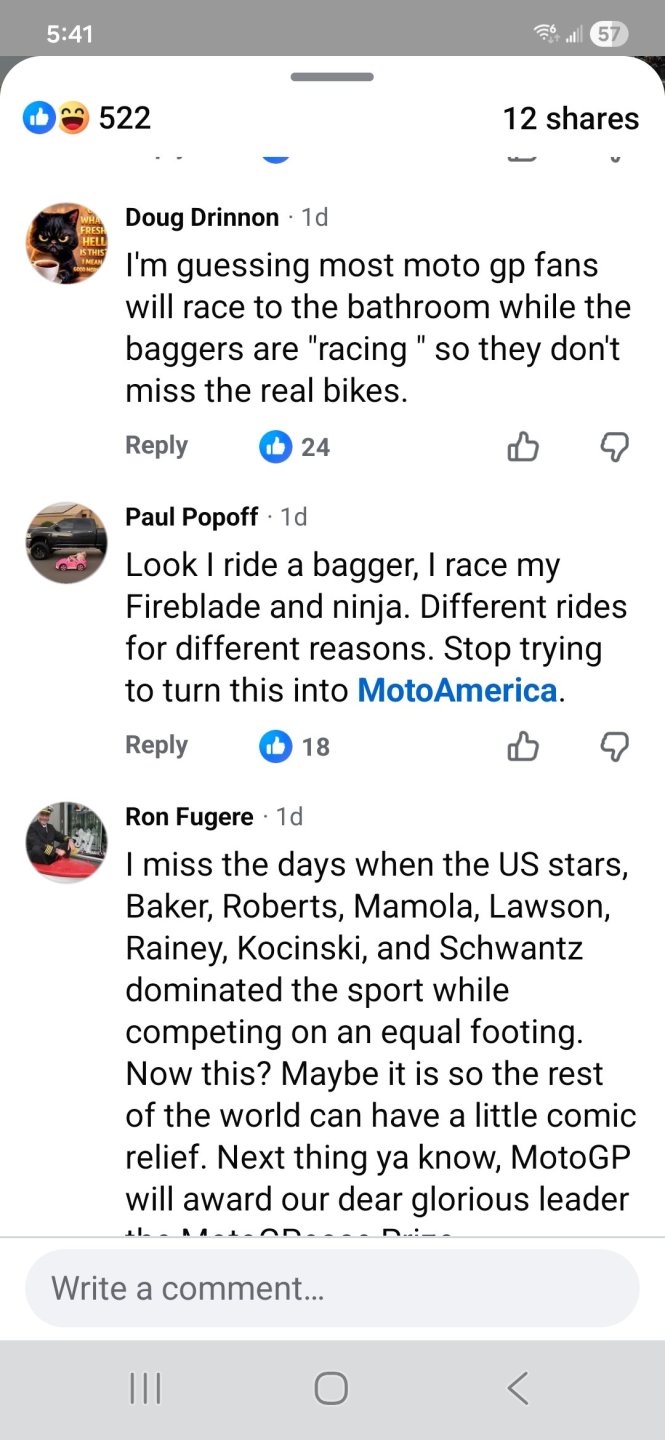The image size is (665, 1440).
Task: Open Ron Fugere's profile picture
Action: pos(66,842)
